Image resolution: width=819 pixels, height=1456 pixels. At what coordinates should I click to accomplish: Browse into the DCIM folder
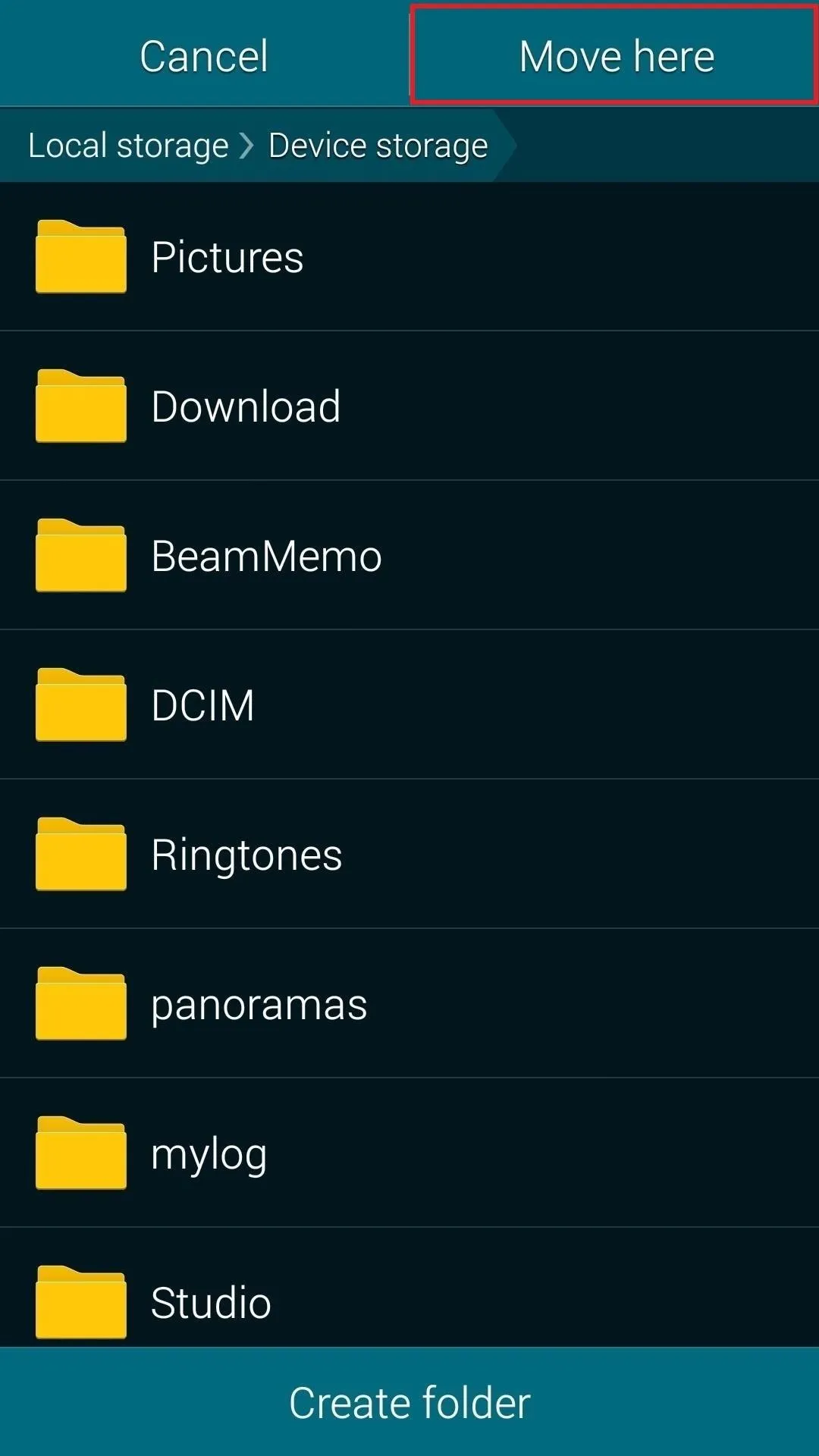(x=409, y=704)
